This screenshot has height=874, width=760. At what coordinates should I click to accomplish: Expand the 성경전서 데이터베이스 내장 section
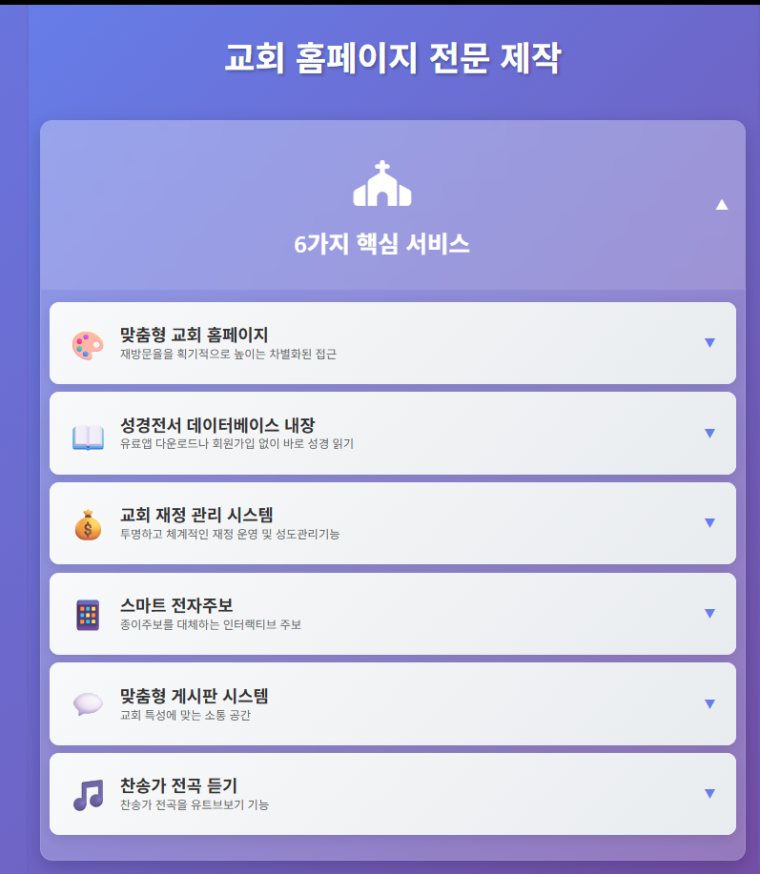pos(709,433)
